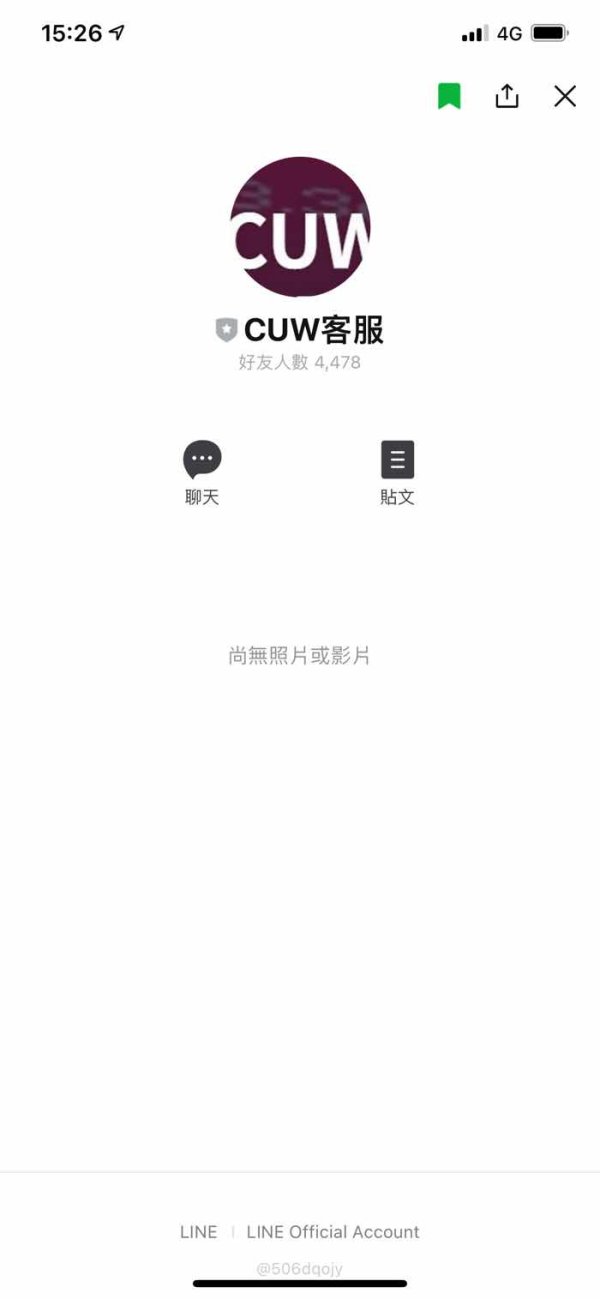Image resolution: width=600 pixels, height=1299 pixels.
Task: Open the LINE Official Account link
Action: point(333,1232)
